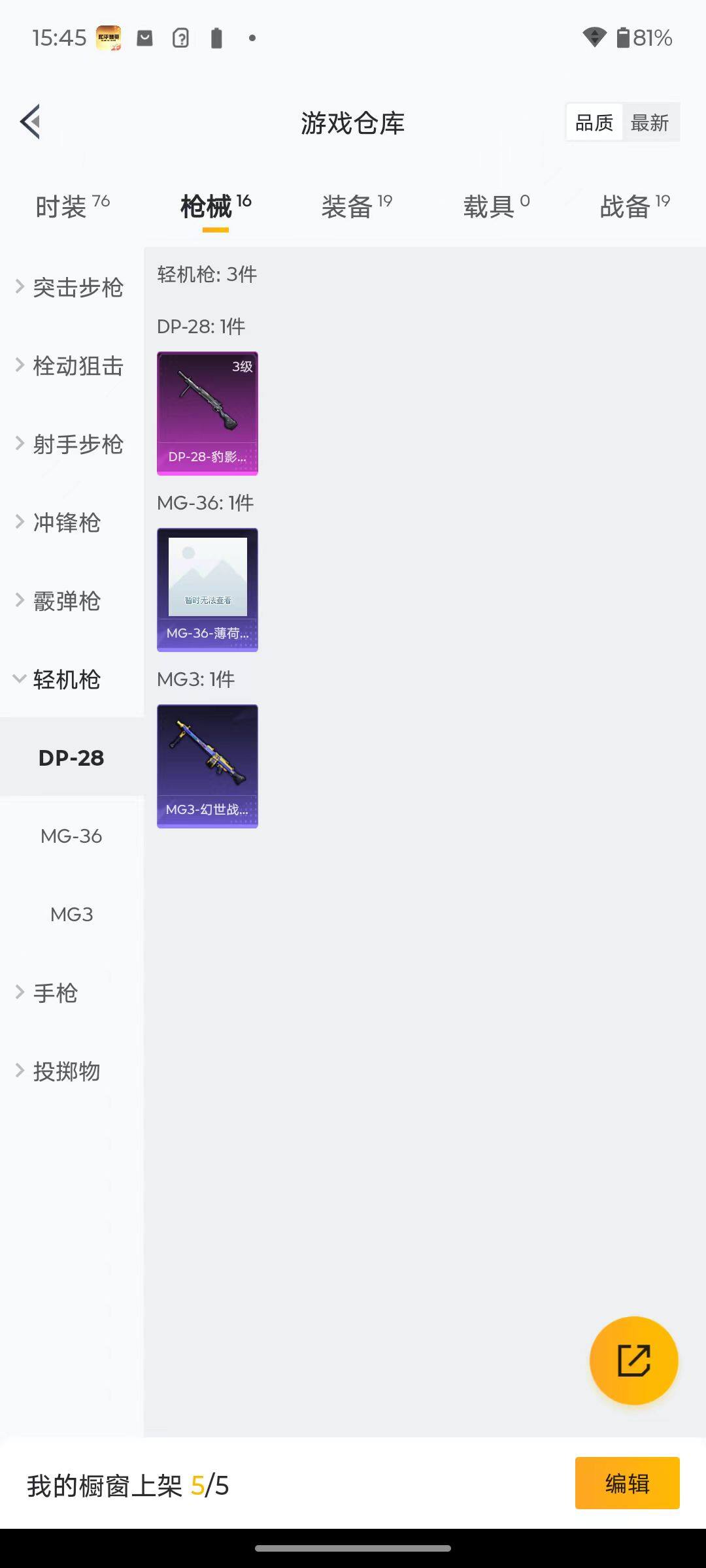This screenshot has width=706, height=1568.
Task: Sort by 品质
Action: point(594,123)
